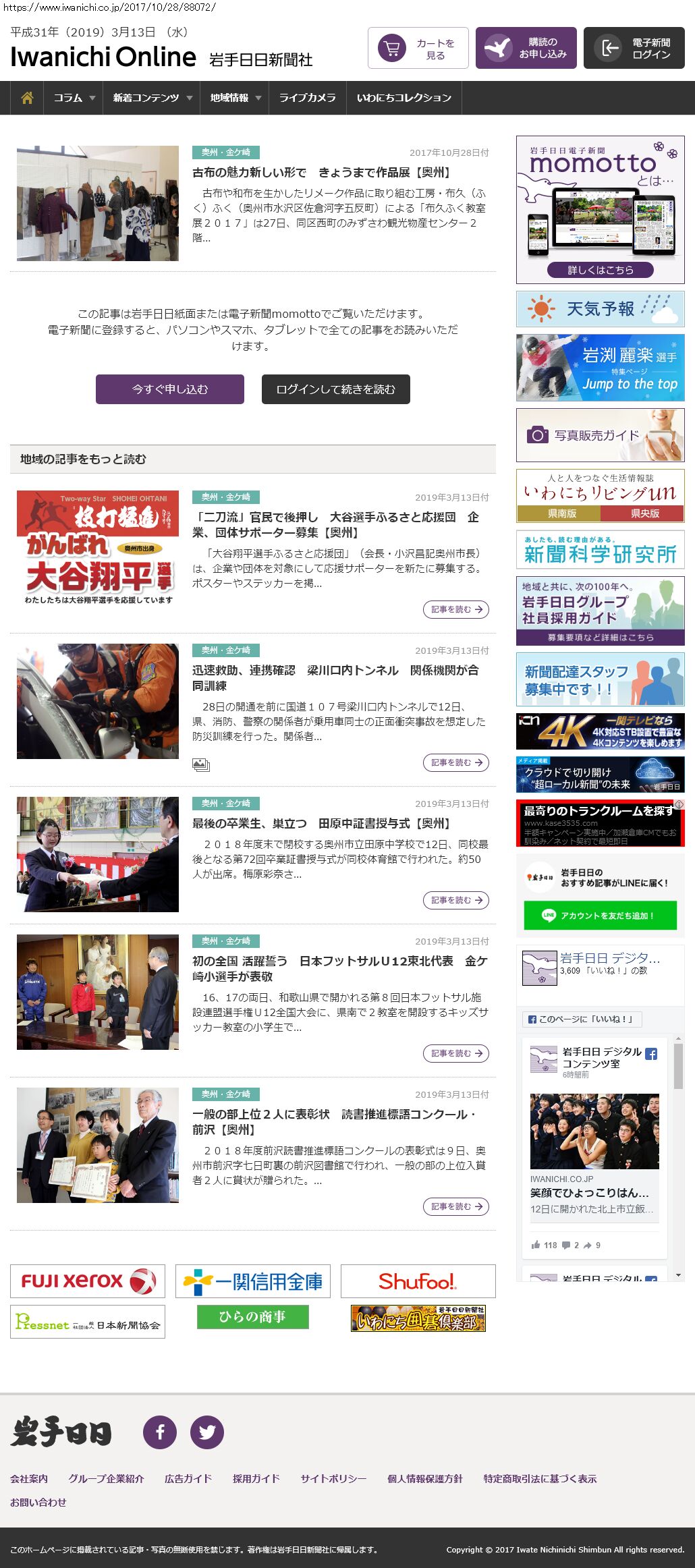Select ログインして続きを読む button

pyautogui.click(x=336, y=389)
